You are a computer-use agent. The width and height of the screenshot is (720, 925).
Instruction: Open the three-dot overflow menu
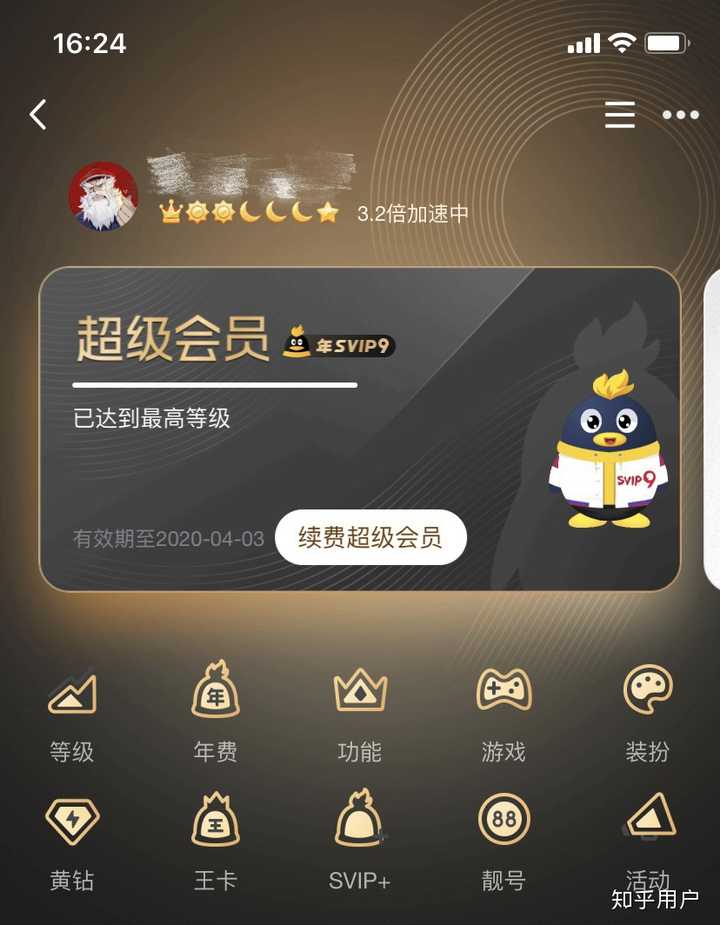click(681, 115)
